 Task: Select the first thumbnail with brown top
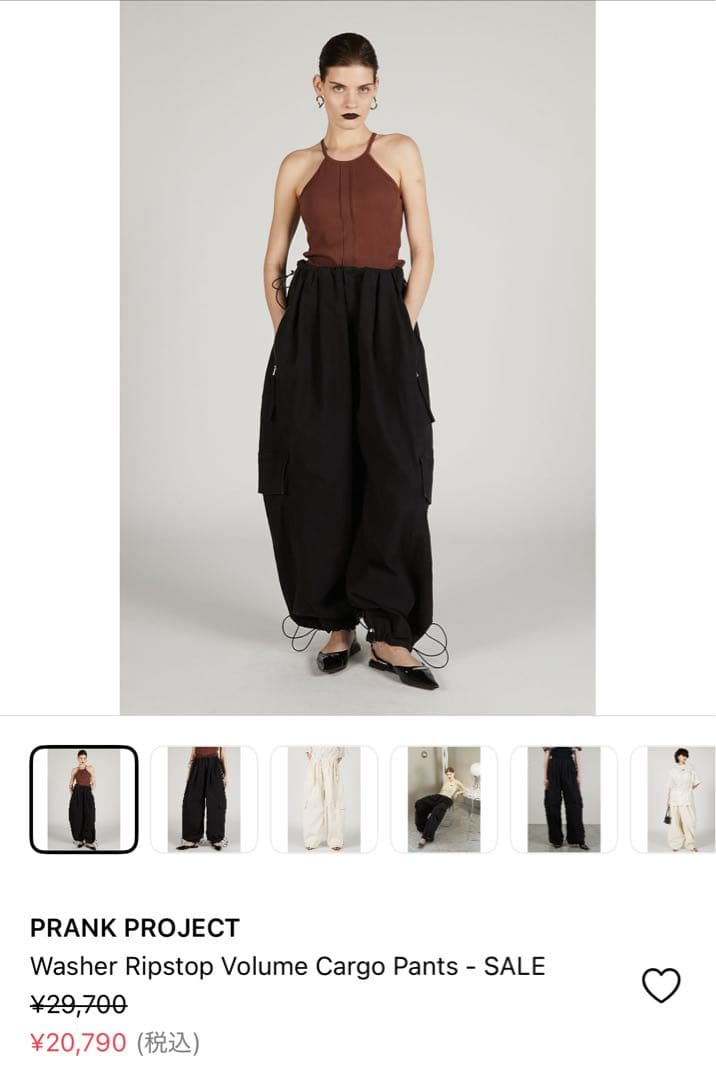click(x=84, y=799)
